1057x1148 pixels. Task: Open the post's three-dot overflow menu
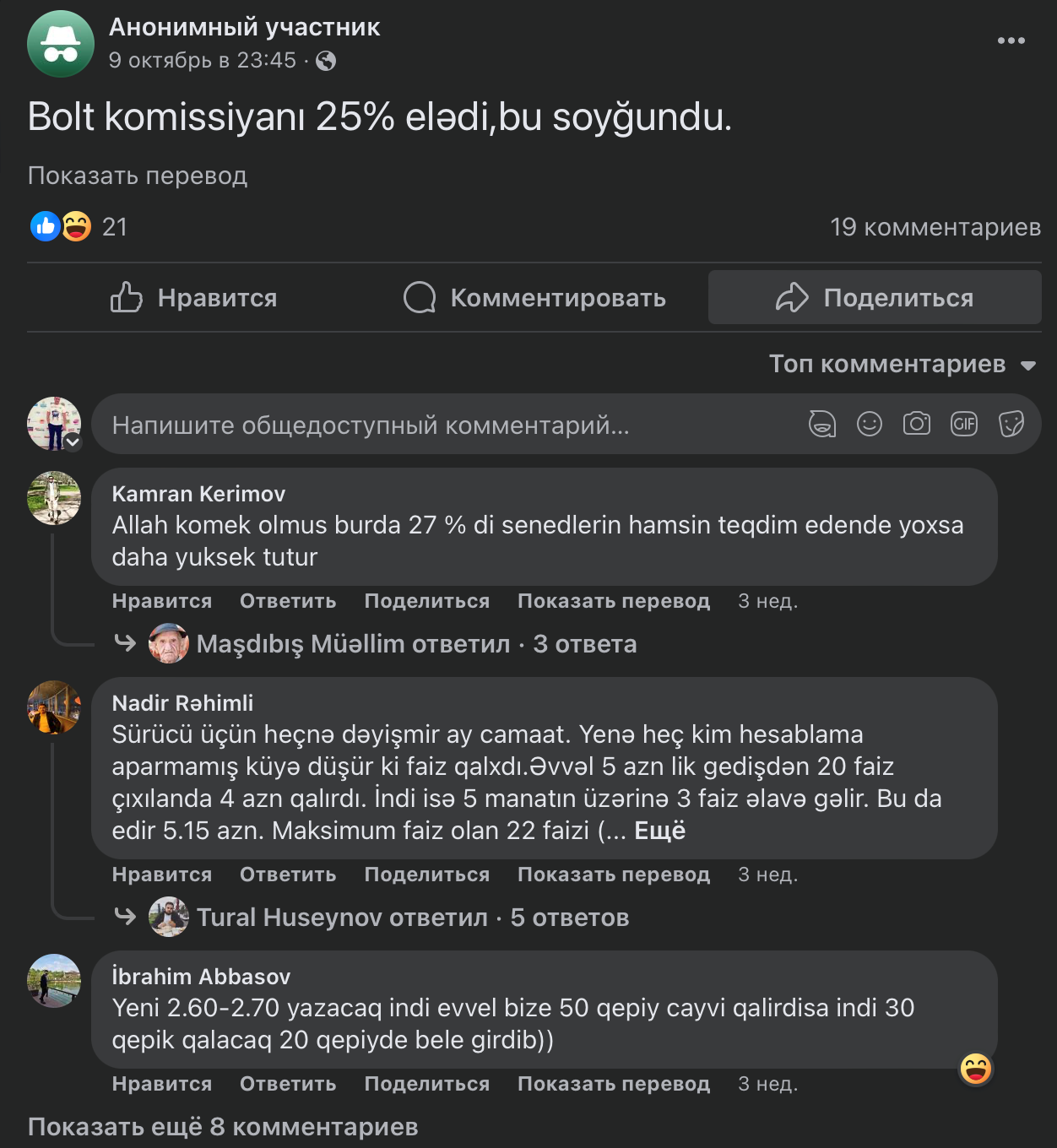click(1011, 41)
